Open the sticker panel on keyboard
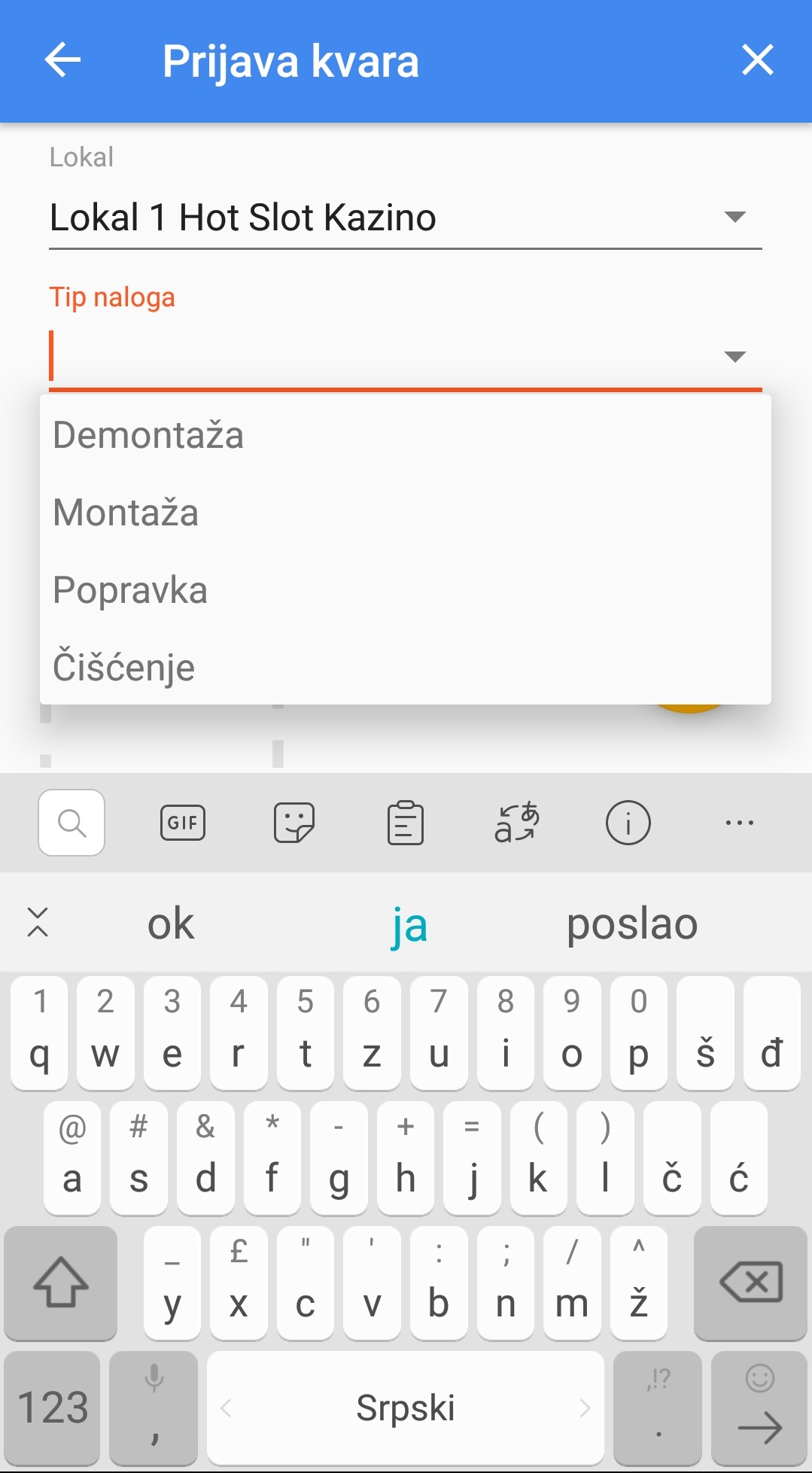The width and height of the screenshot is (812, 1473). tap(293, 823)
